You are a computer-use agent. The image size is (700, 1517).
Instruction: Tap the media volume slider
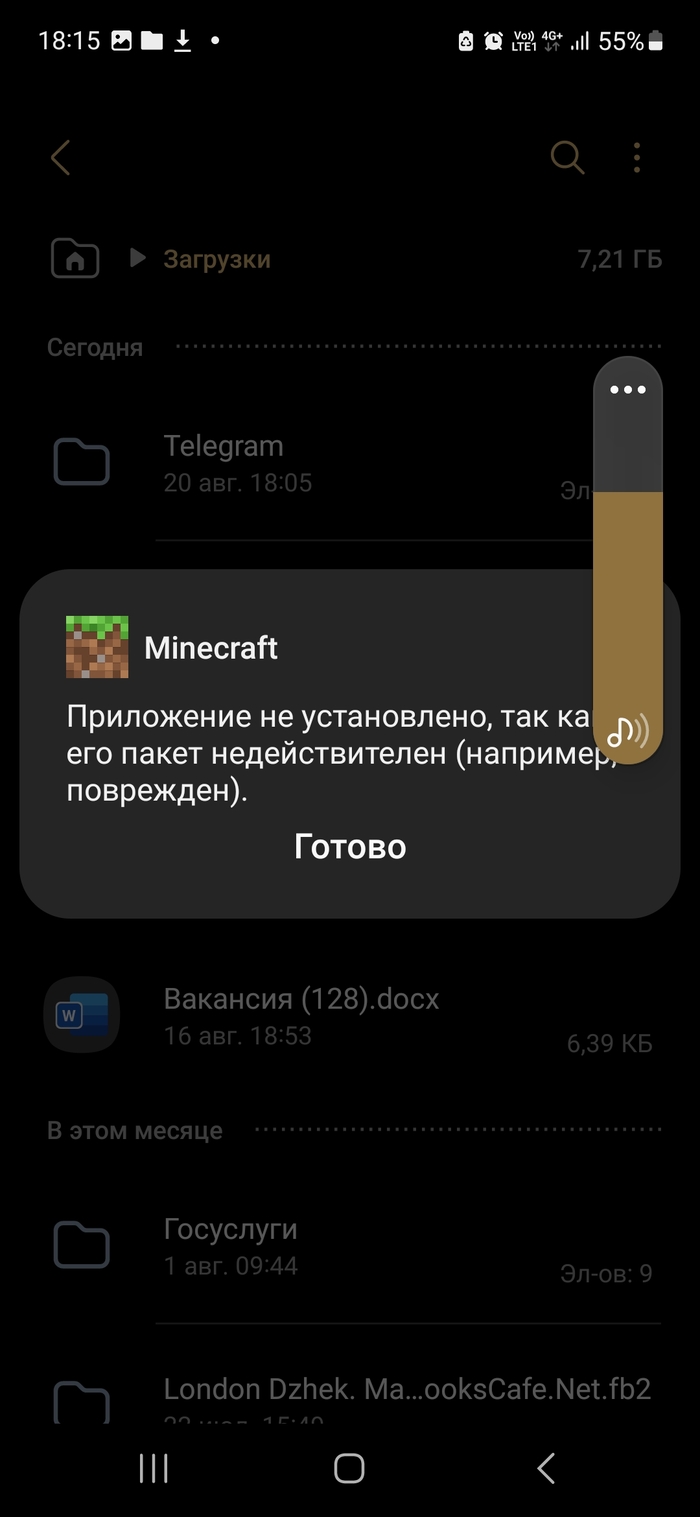628,600
